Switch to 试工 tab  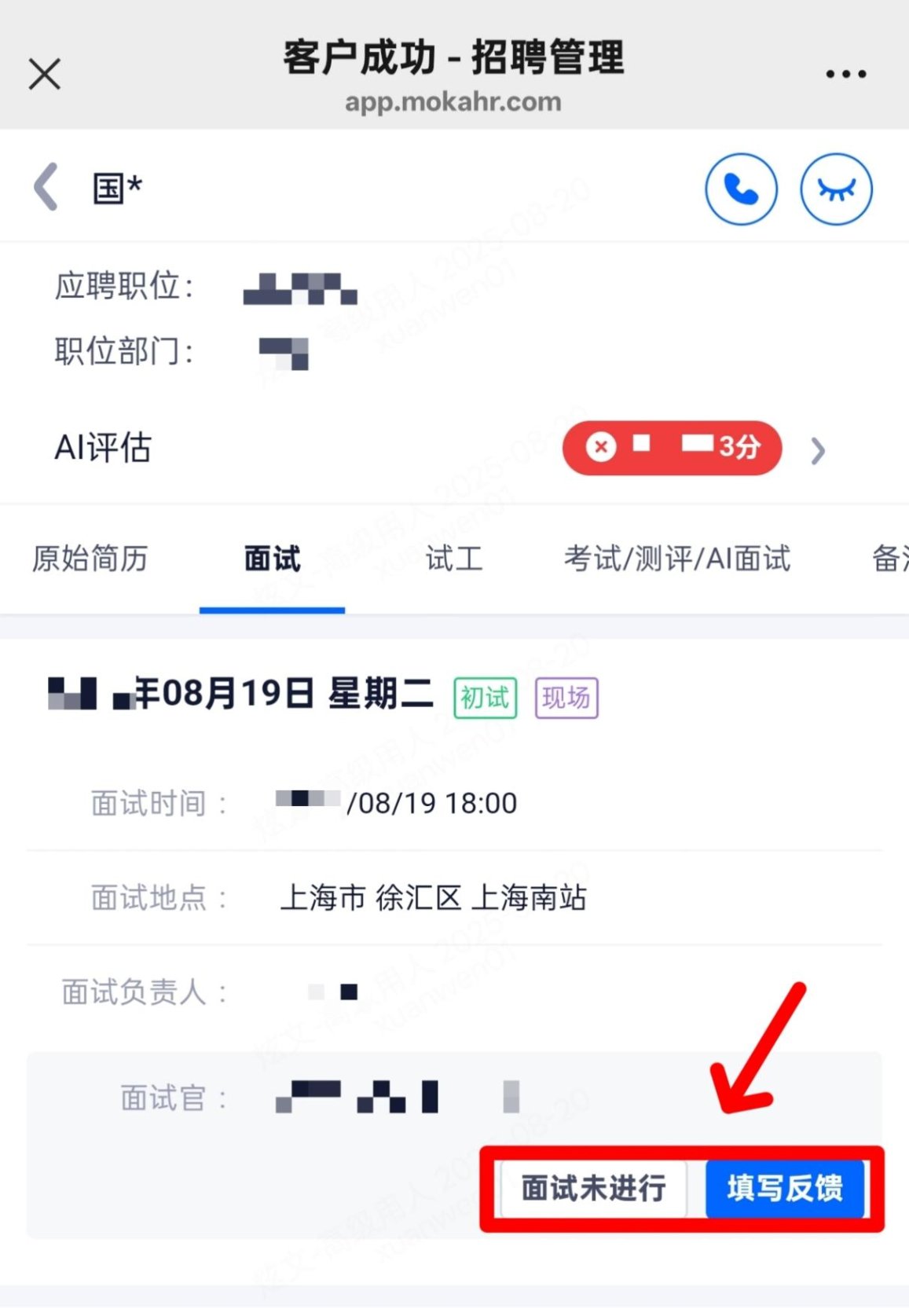pyautogui.click(x=453, y=559)
